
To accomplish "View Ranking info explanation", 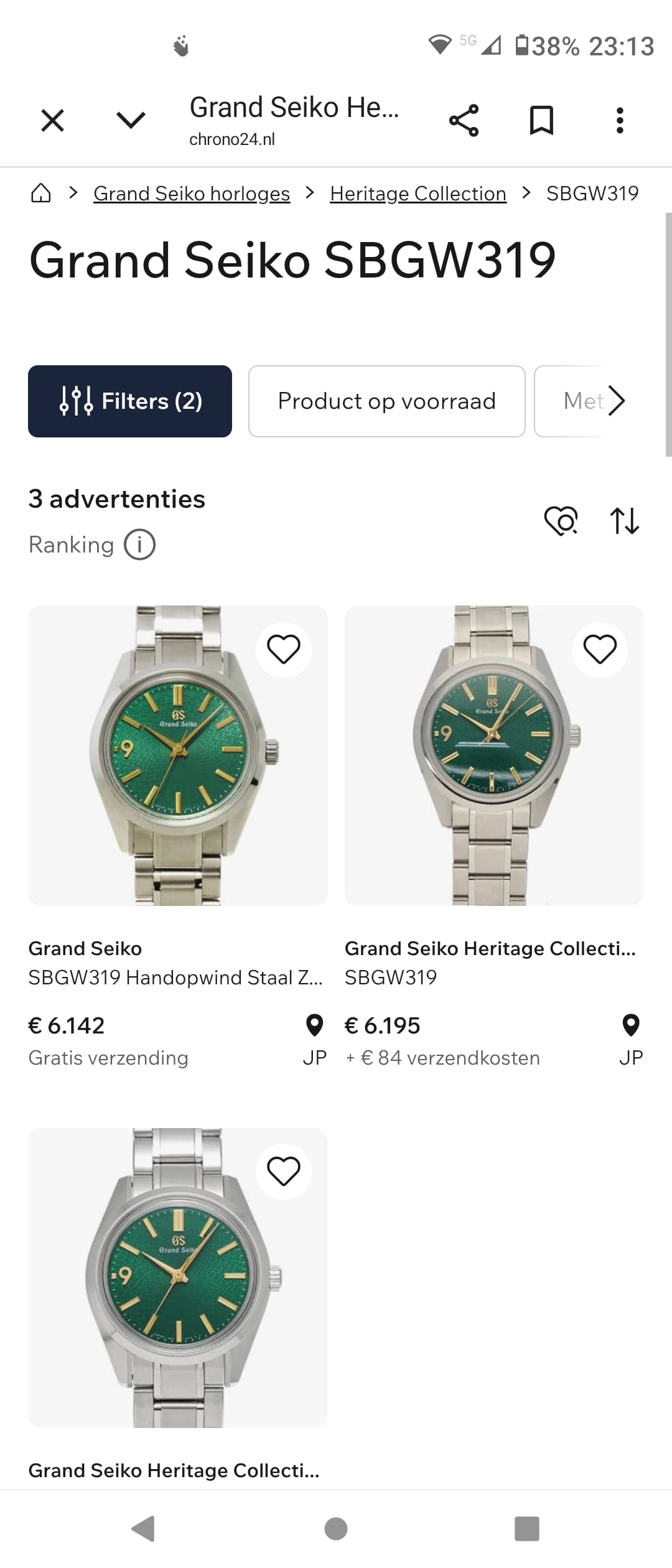I will pyautogui.click(x=139, y=545).
